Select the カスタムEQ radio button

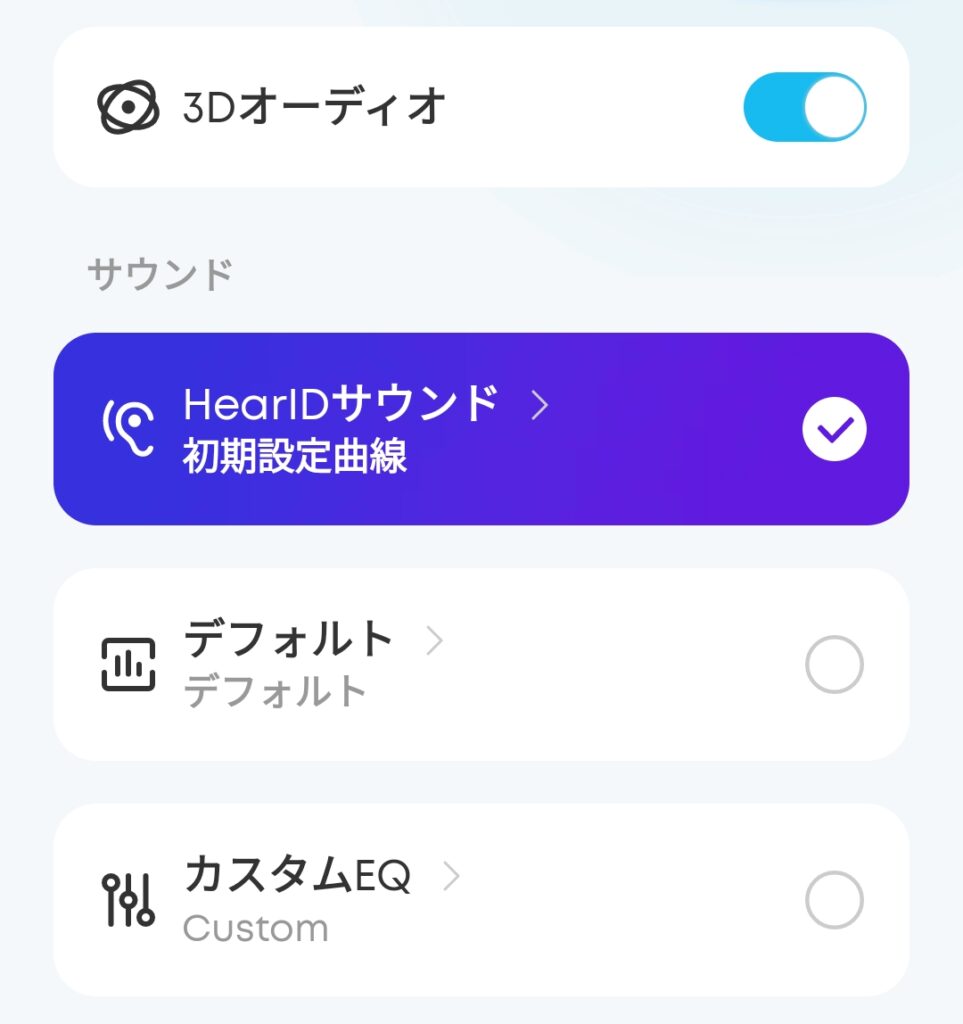pyautogui.click(x=834, y=900)
